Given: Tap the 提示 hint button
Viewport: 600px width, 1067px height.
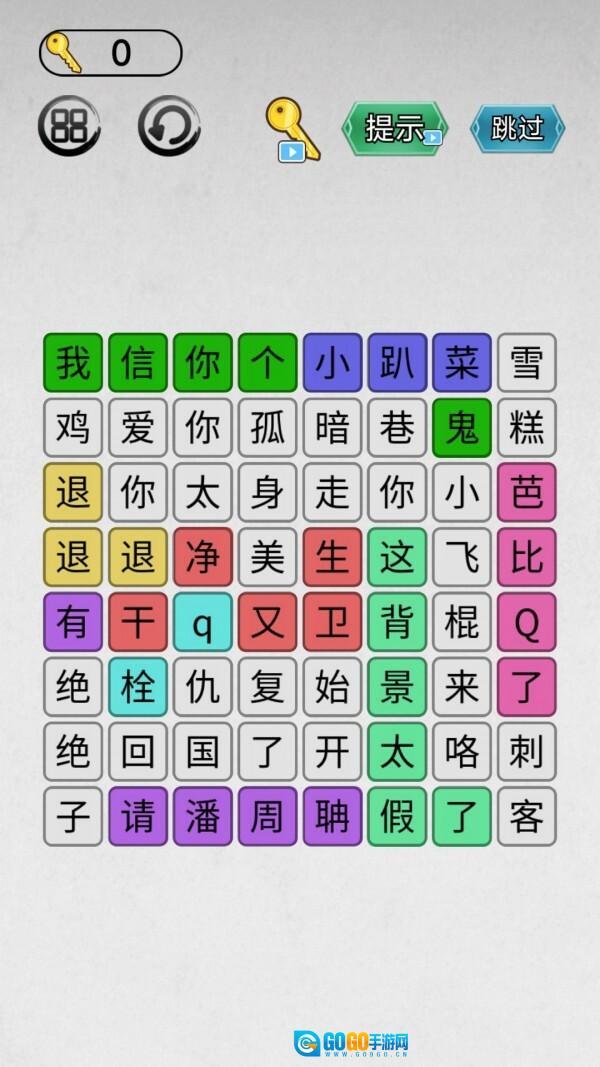Looking at the screenshot, I should [x=394, y=128].
